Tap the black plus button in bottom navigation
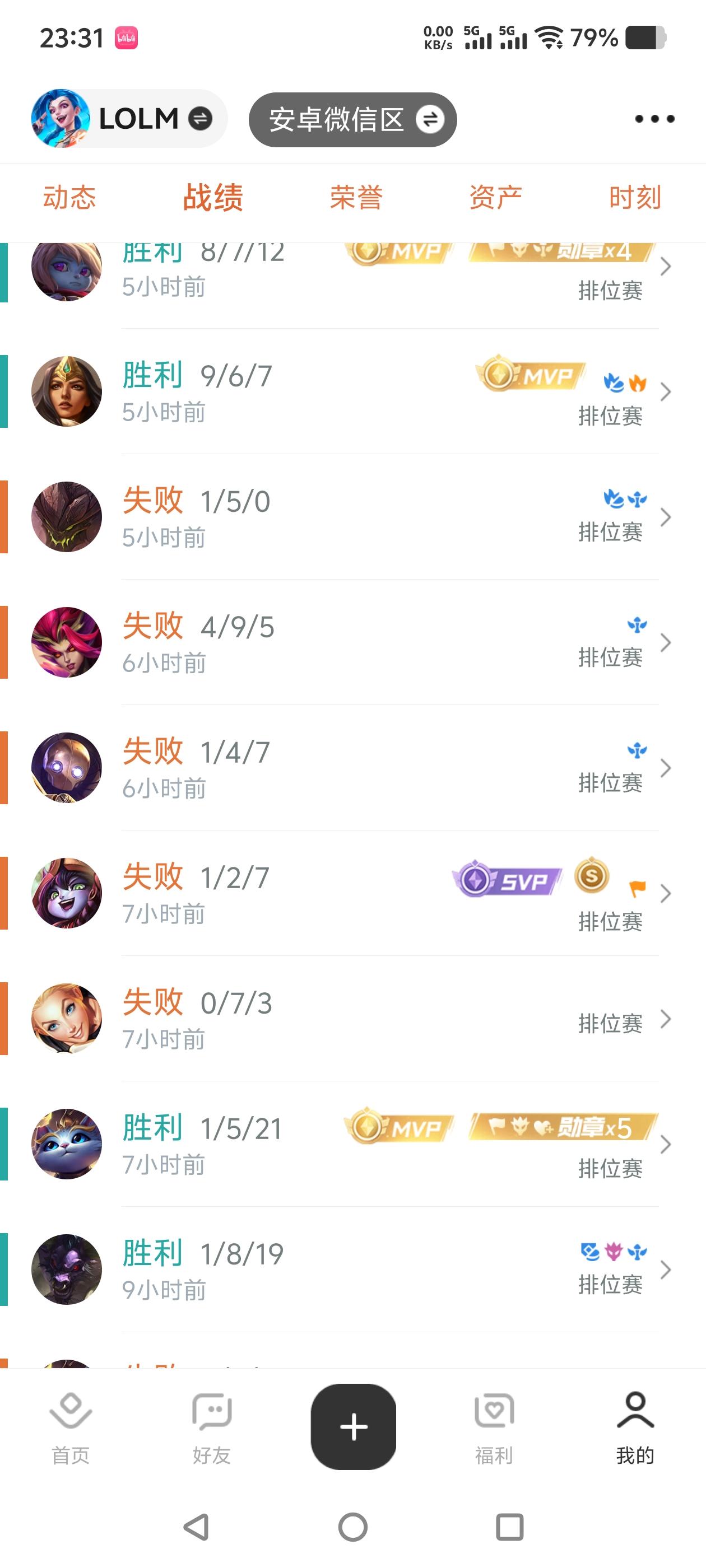This screenshot has width=706, height=1568. click(x=352, y=1427)
